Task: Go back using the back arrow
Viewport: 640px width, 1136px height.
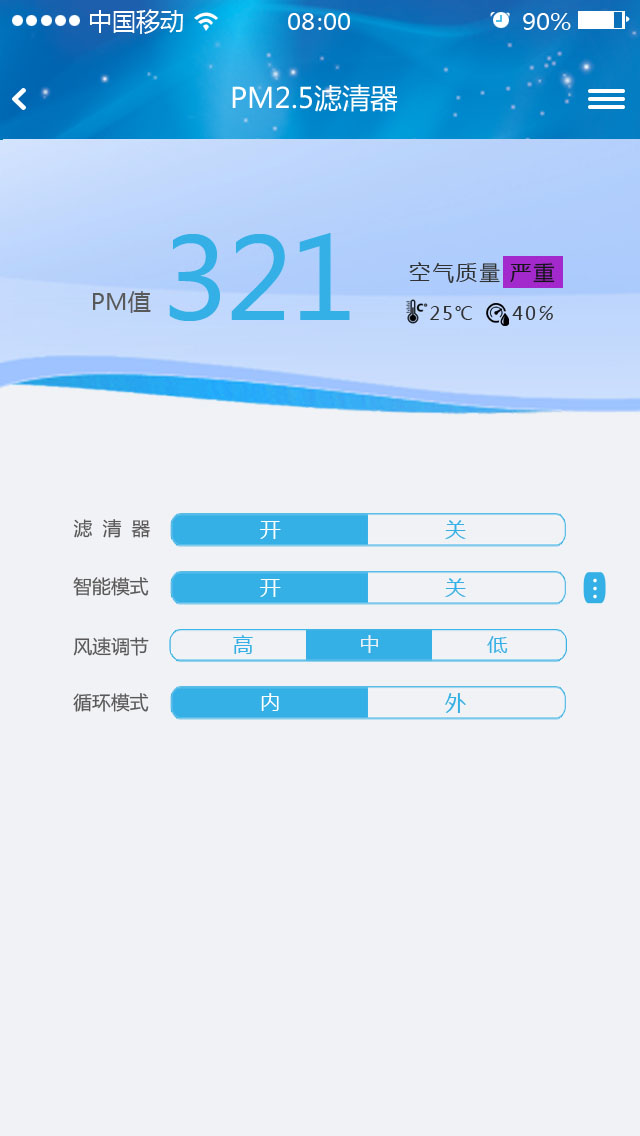Action: [x=19, y=99]
